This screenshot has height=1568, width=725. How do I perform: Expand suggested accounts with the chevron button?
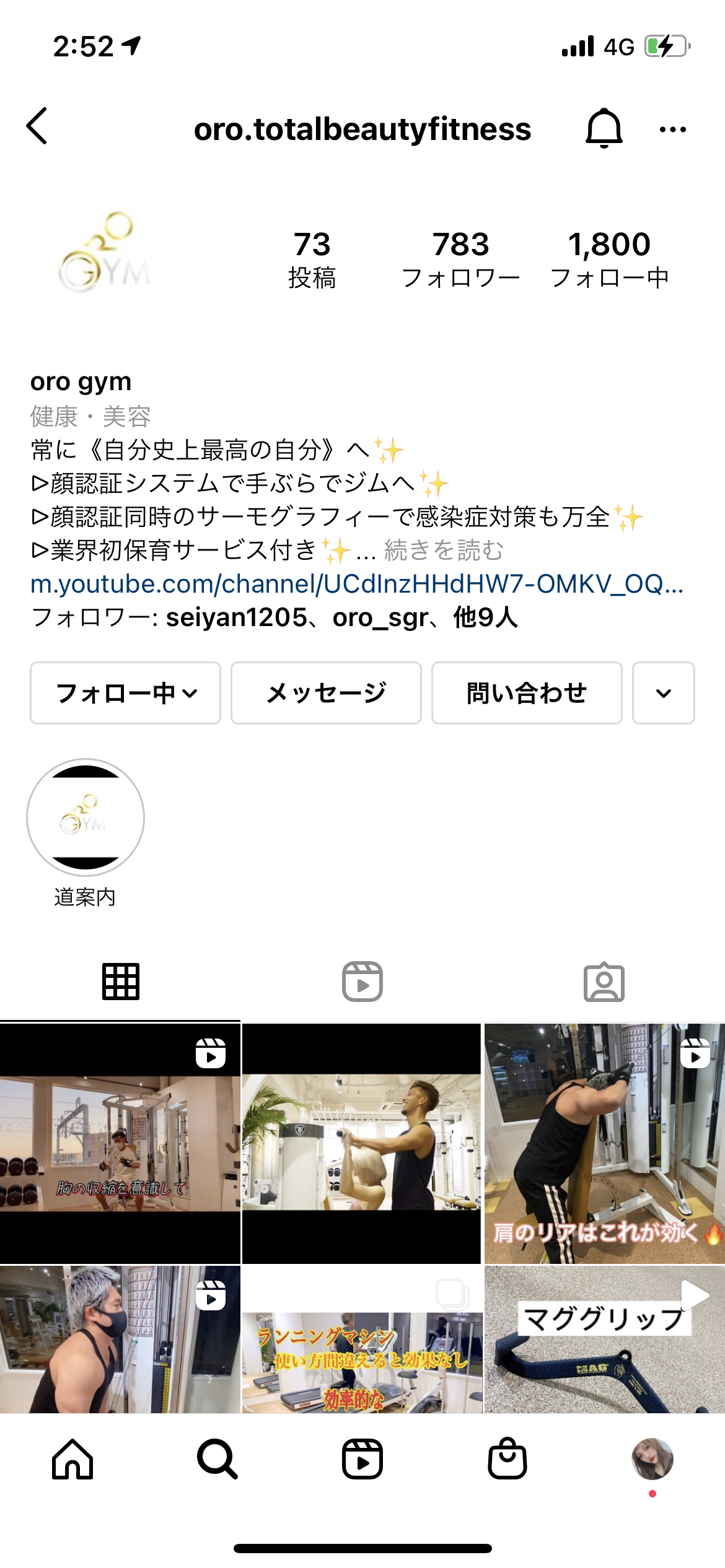[x=664, y=693]
